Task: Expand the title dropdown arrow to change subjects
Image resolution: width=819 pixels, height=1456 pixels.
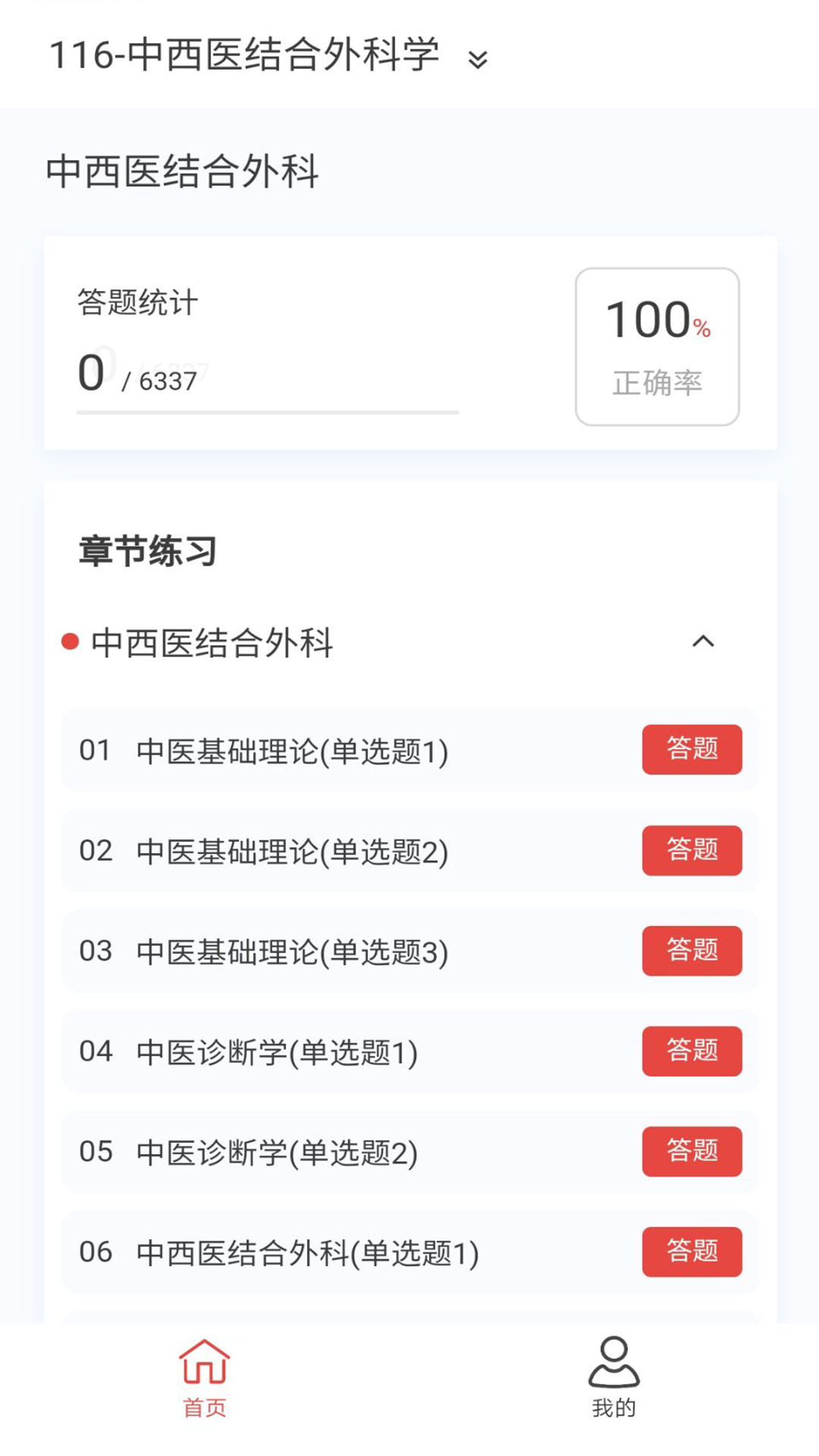Action: tap(477, 59)
